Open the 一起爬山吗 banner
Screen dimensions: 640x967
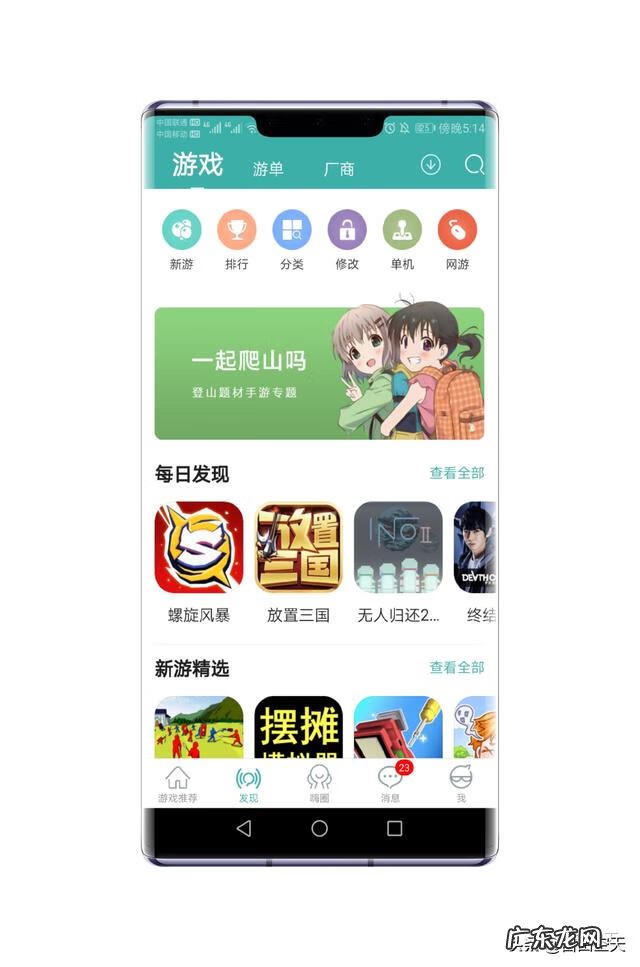319,373
